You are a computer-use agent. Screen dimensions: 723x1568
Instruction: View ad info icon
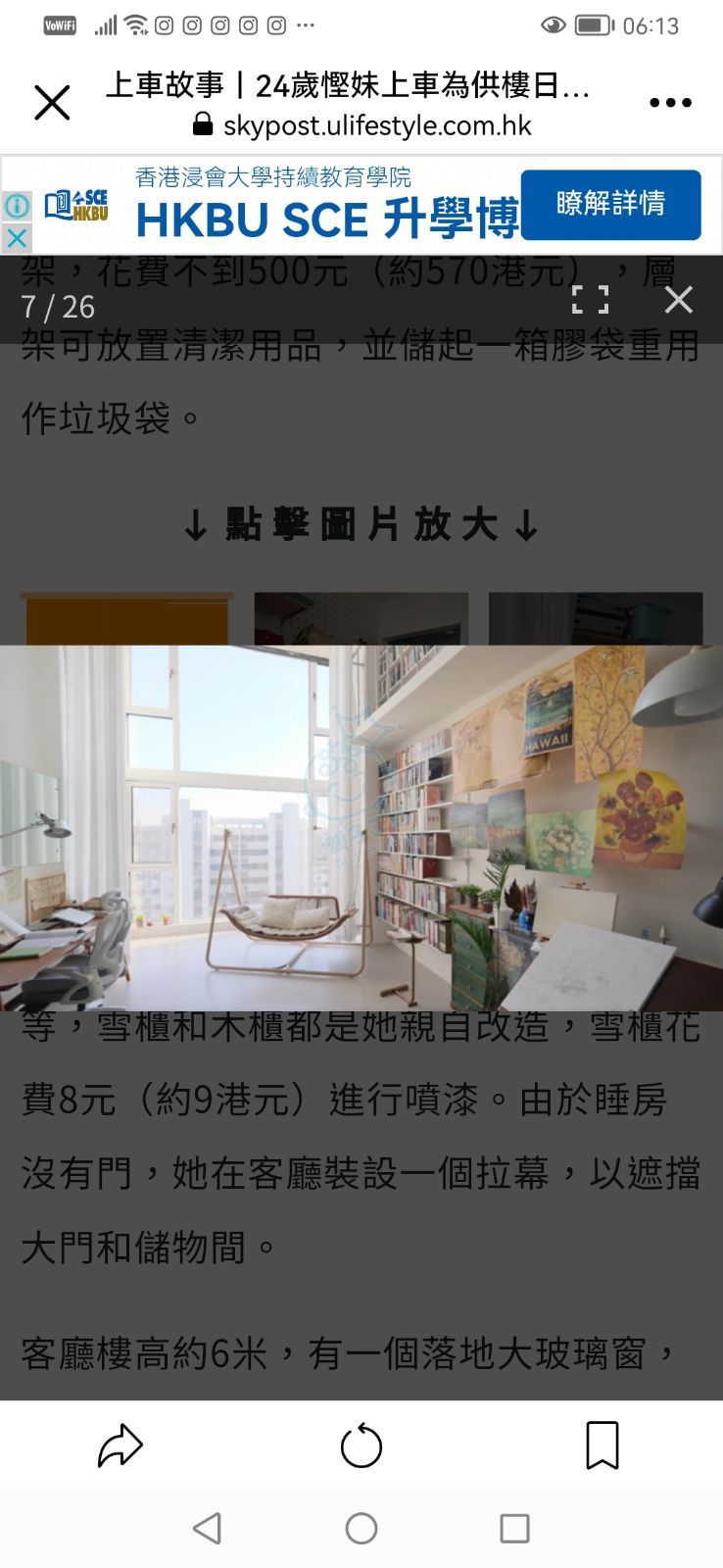[16, 206]
